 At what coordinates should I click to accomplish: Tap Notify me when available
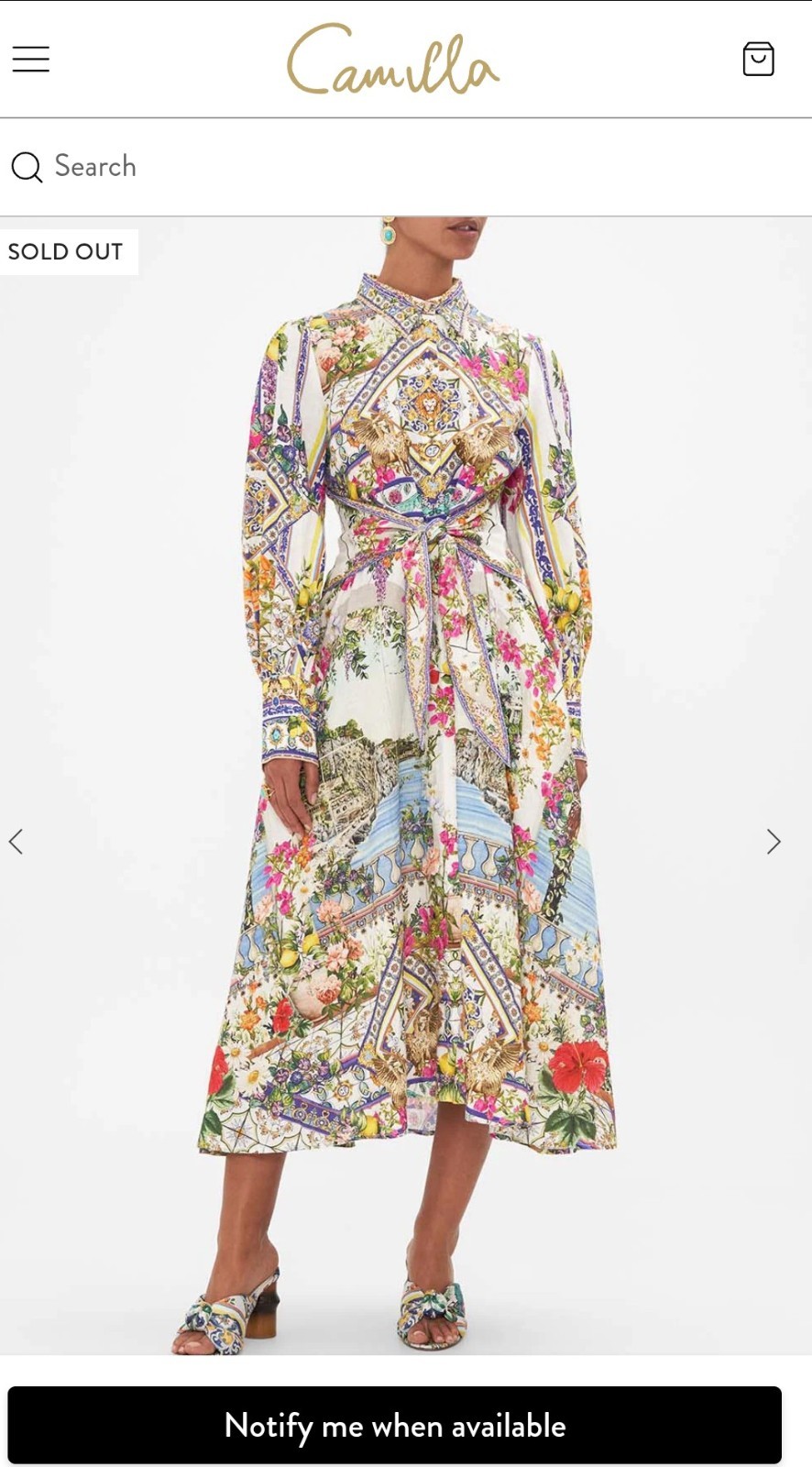point(395,1426)
